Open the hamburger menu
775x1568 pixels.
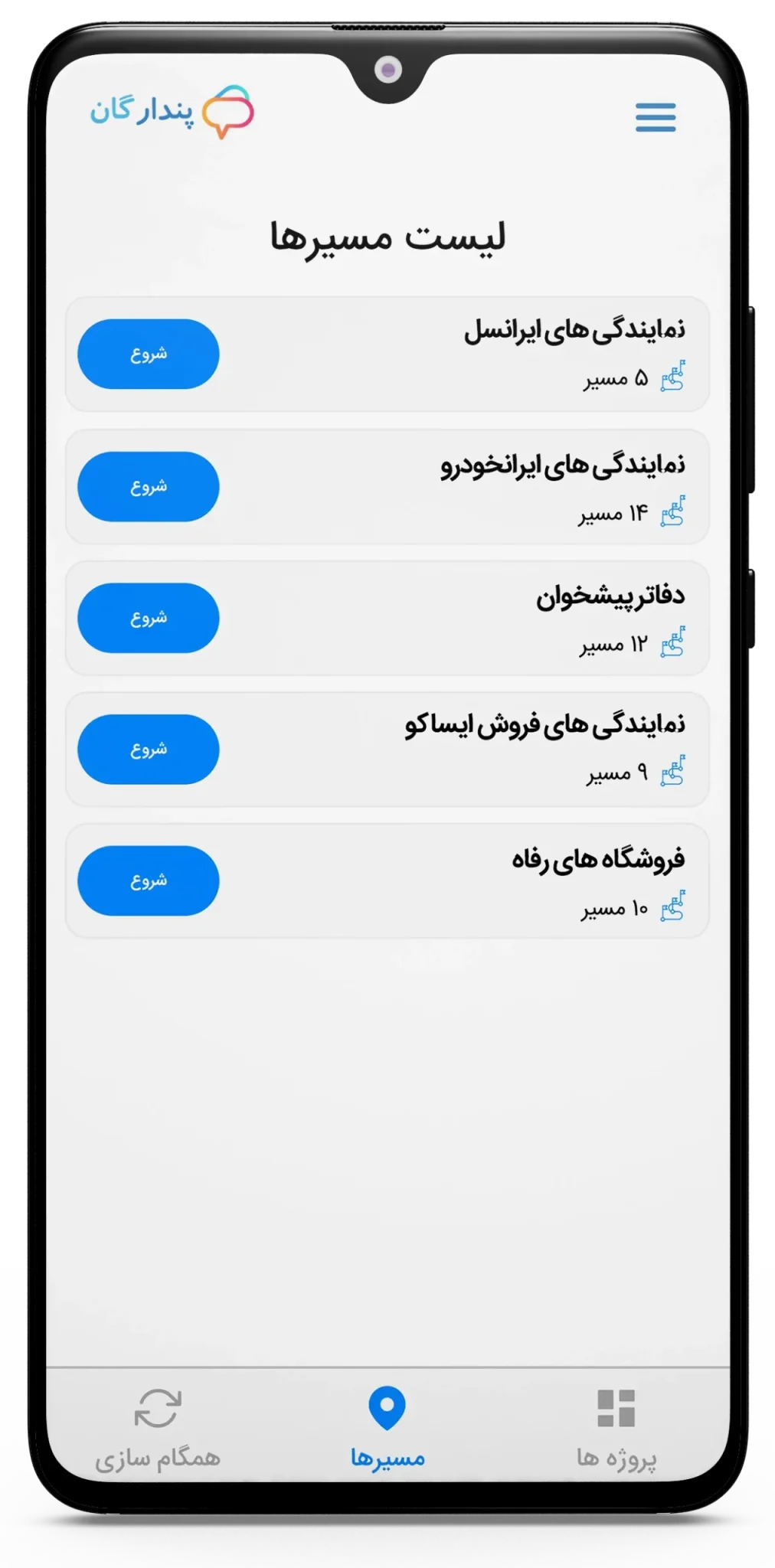click(x=656, y=117)
